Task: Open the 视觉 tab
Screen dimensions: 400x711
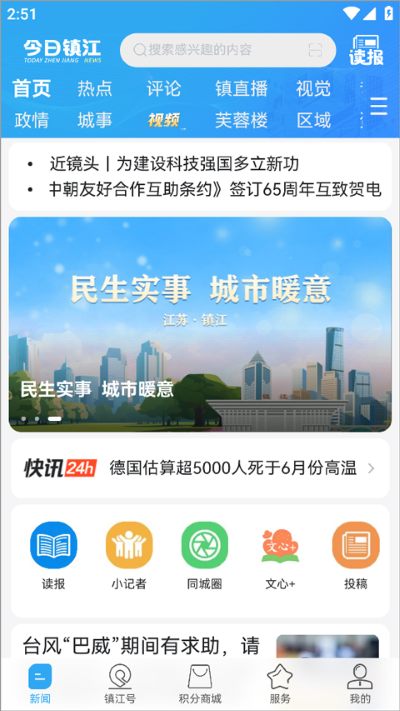Action: coord(313,88)
